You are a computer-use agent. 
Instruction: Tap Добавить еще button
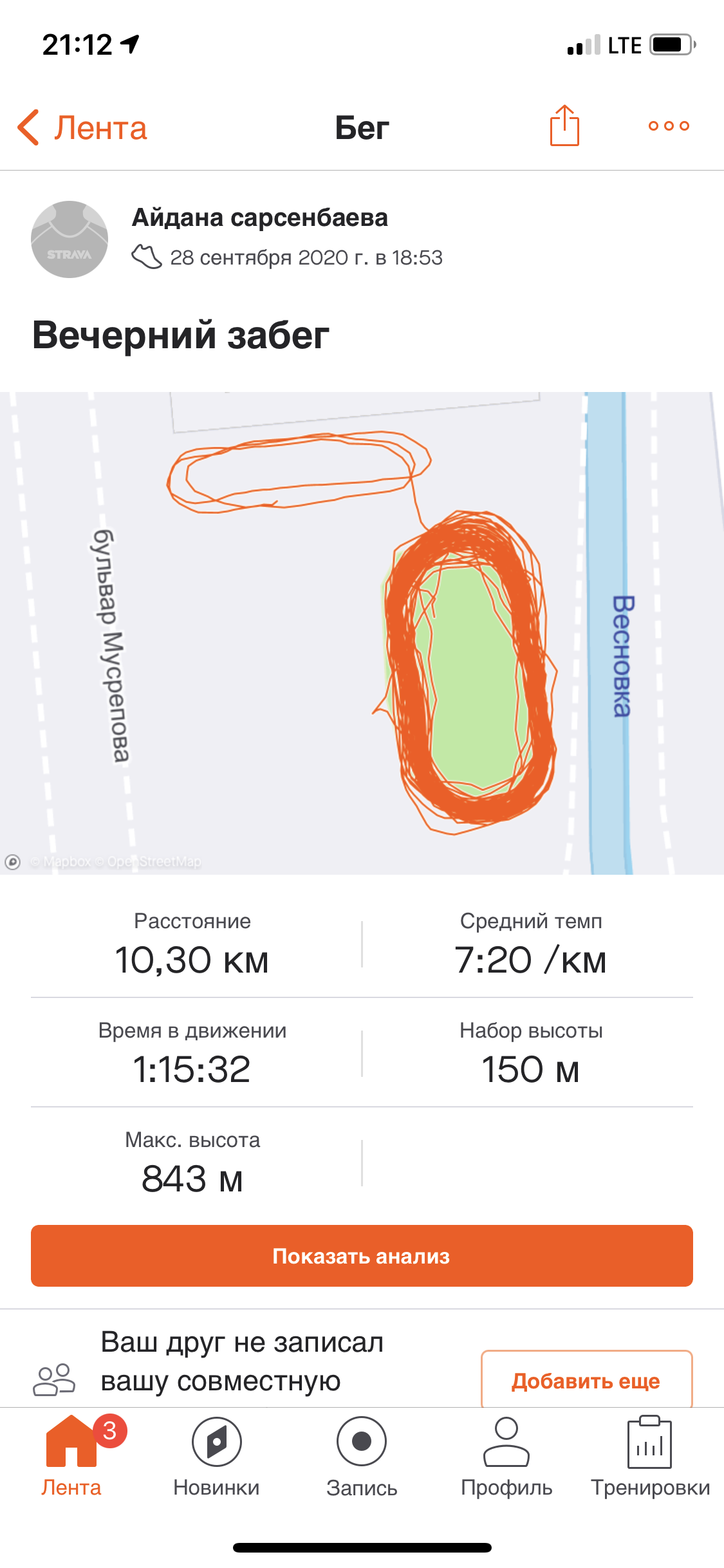[x=586, y=1381]
